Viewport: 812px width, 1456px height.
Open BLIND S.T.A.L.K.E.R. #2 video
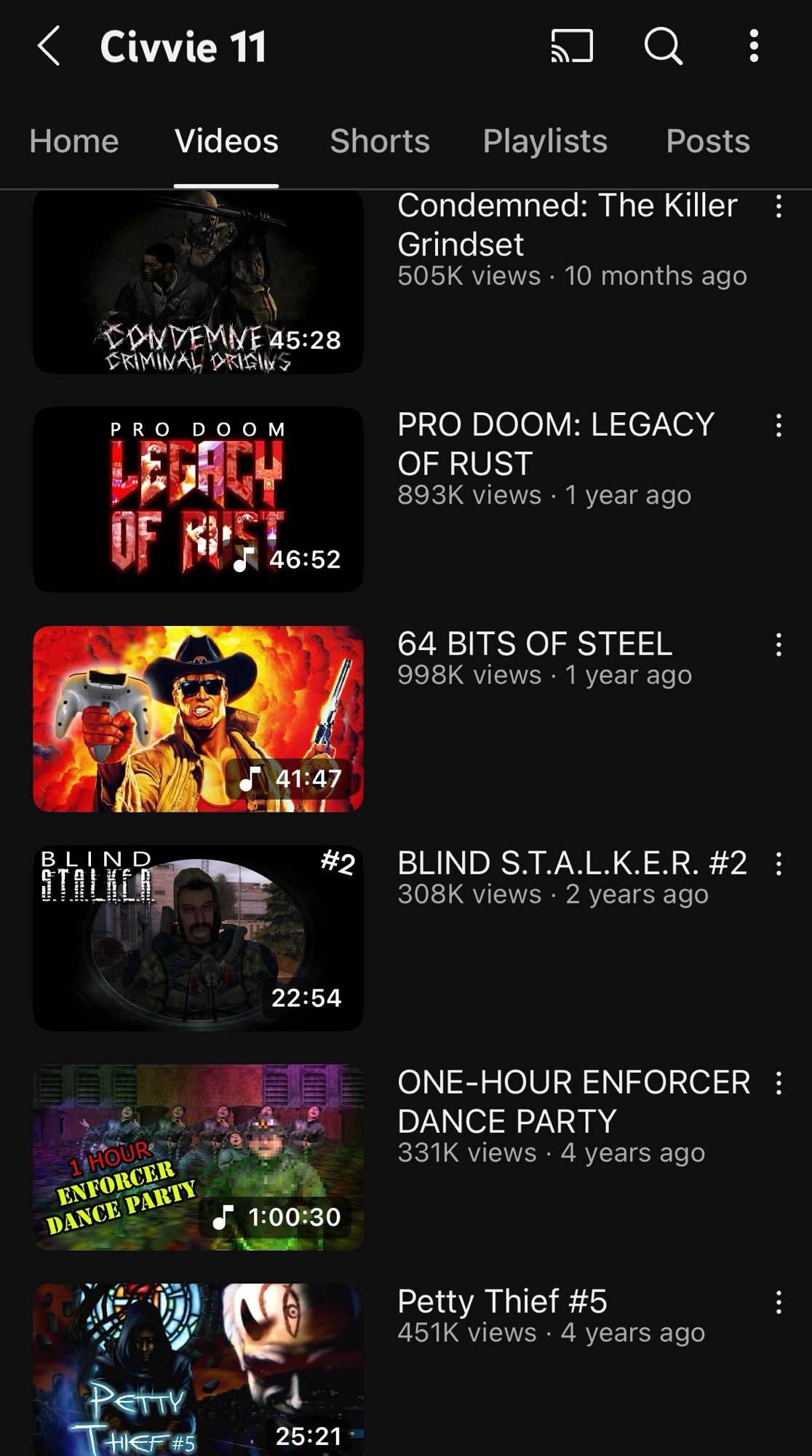point(198,938)
